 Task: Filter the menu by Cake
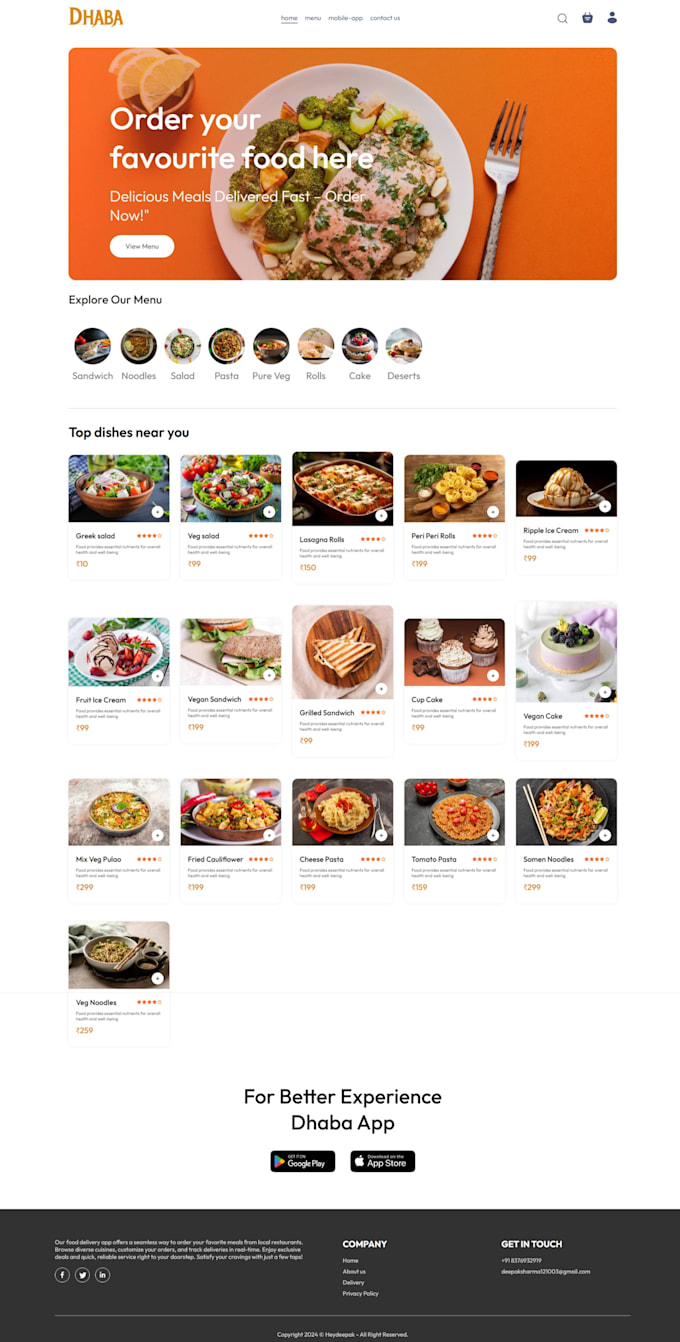point(360,346)
